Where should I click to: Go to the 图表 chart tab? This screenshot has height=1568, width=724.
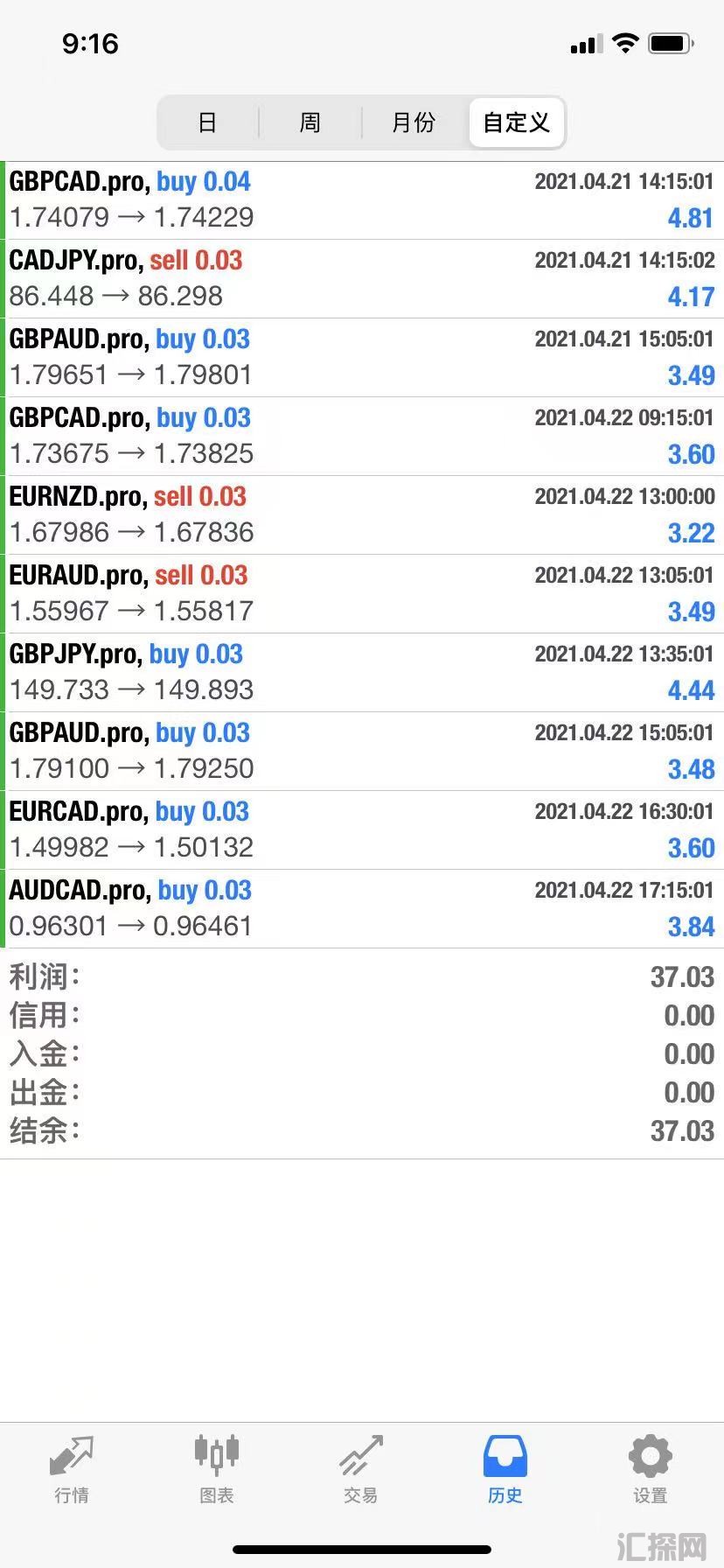click(216, 1468)
